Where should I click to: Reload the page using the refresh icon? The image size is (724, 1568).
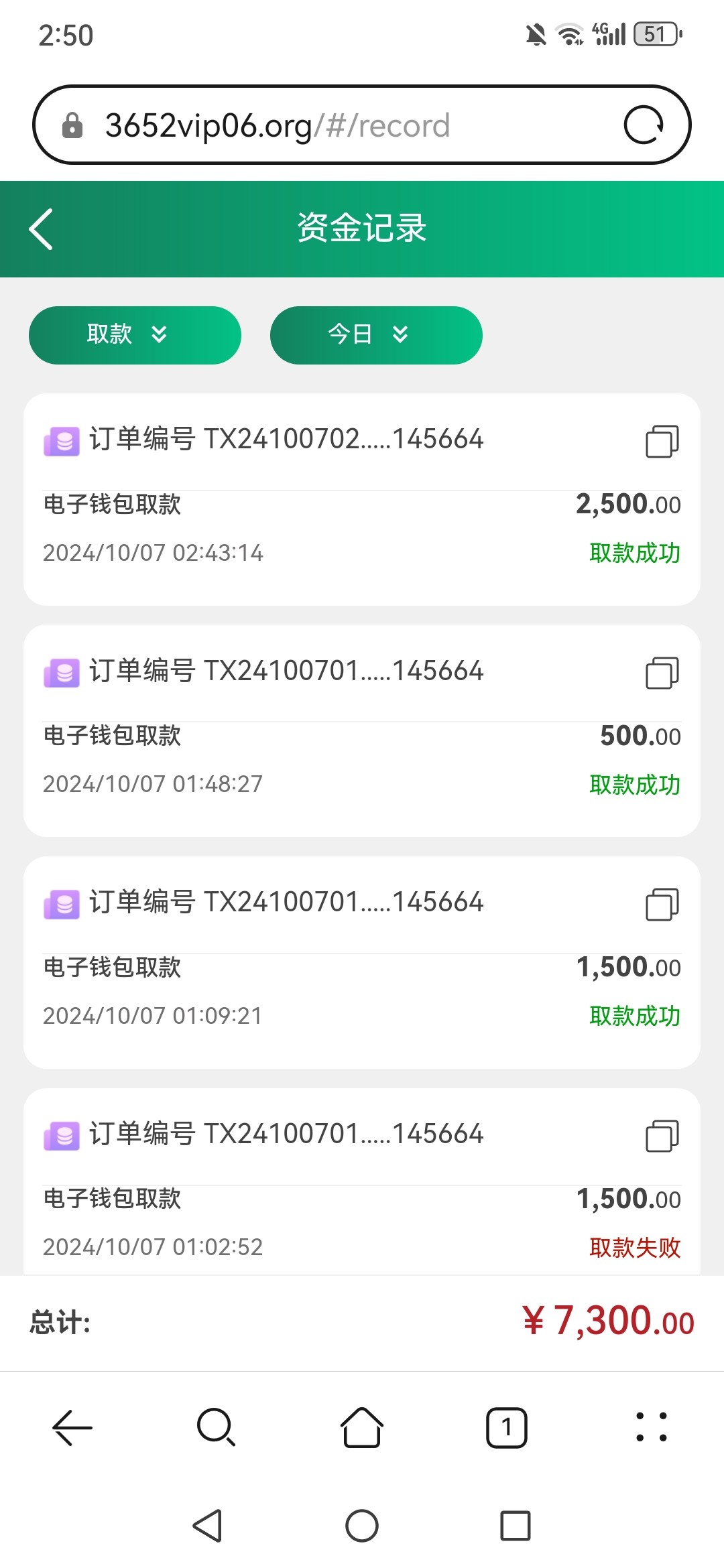[644, 125]
